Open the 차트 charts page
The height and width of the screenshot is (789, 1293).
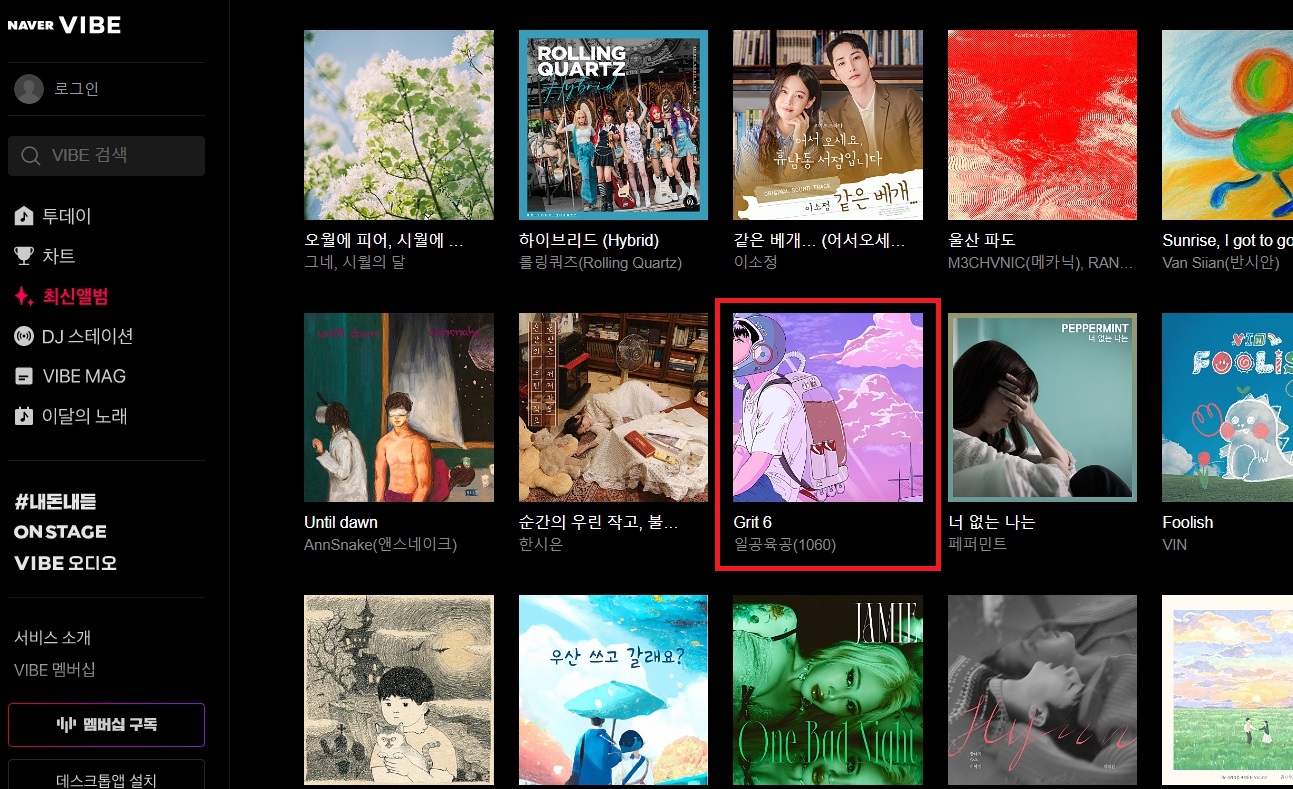click(58, 256)
